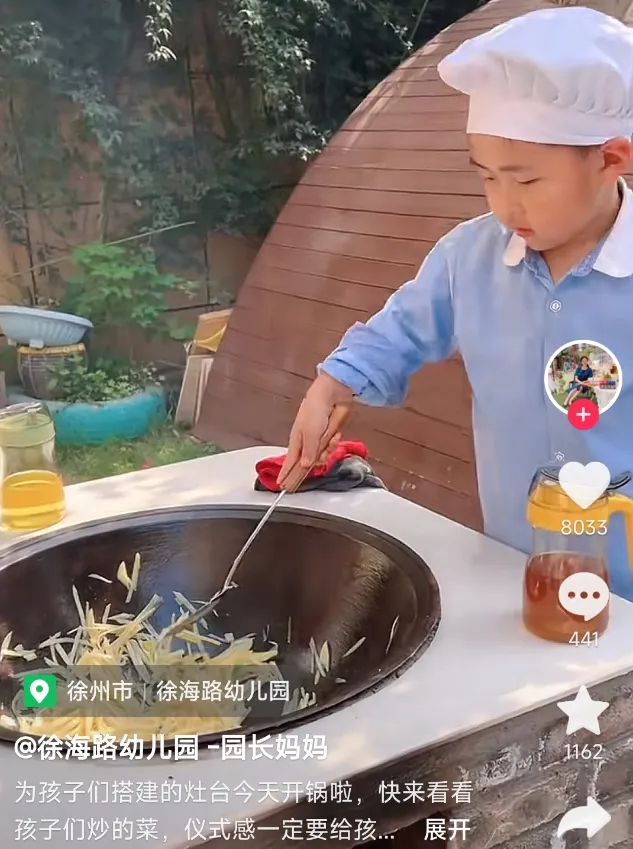
Task: Share this video with the arrow icon
Action: point(583,818)
